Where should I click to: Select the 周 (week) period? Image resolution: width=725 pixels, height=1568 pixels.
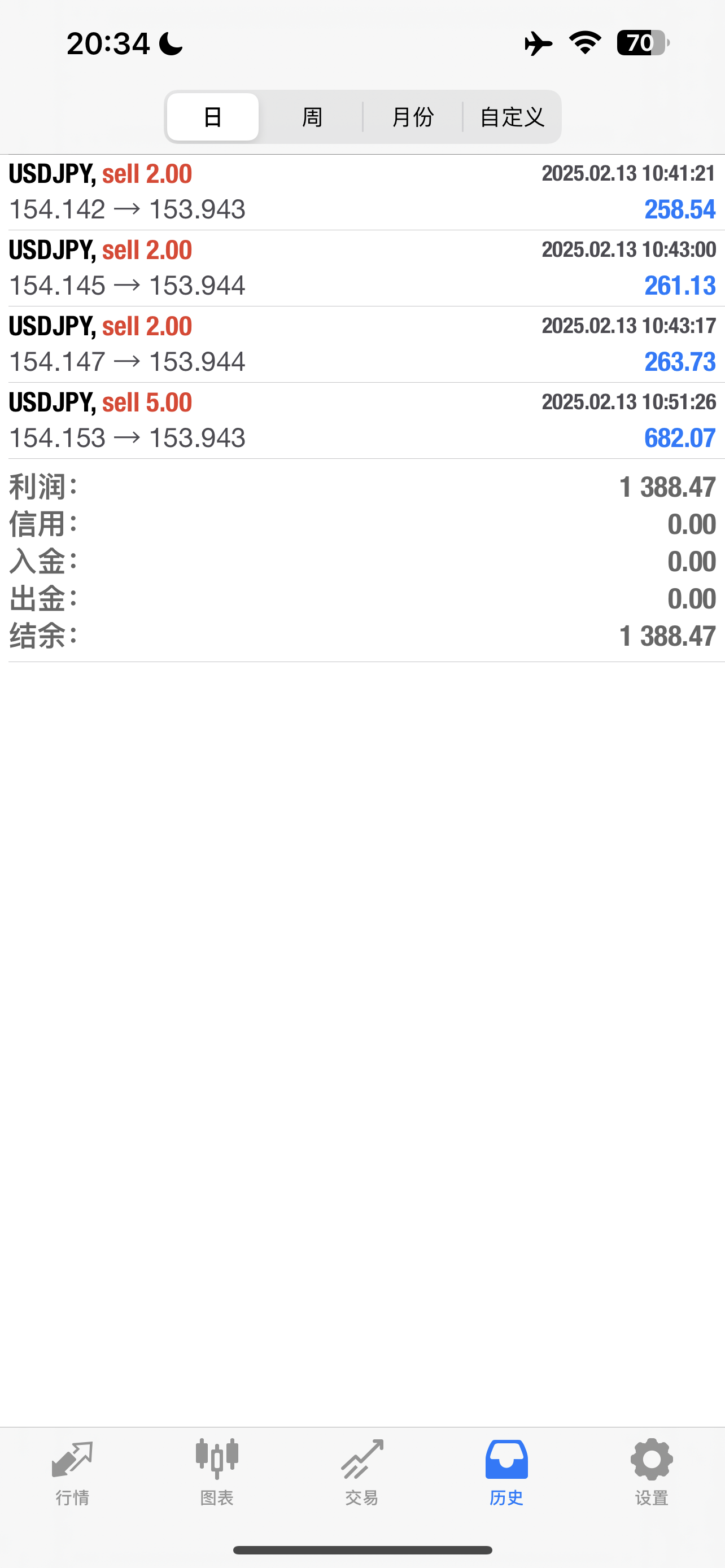tap(312, 117)
